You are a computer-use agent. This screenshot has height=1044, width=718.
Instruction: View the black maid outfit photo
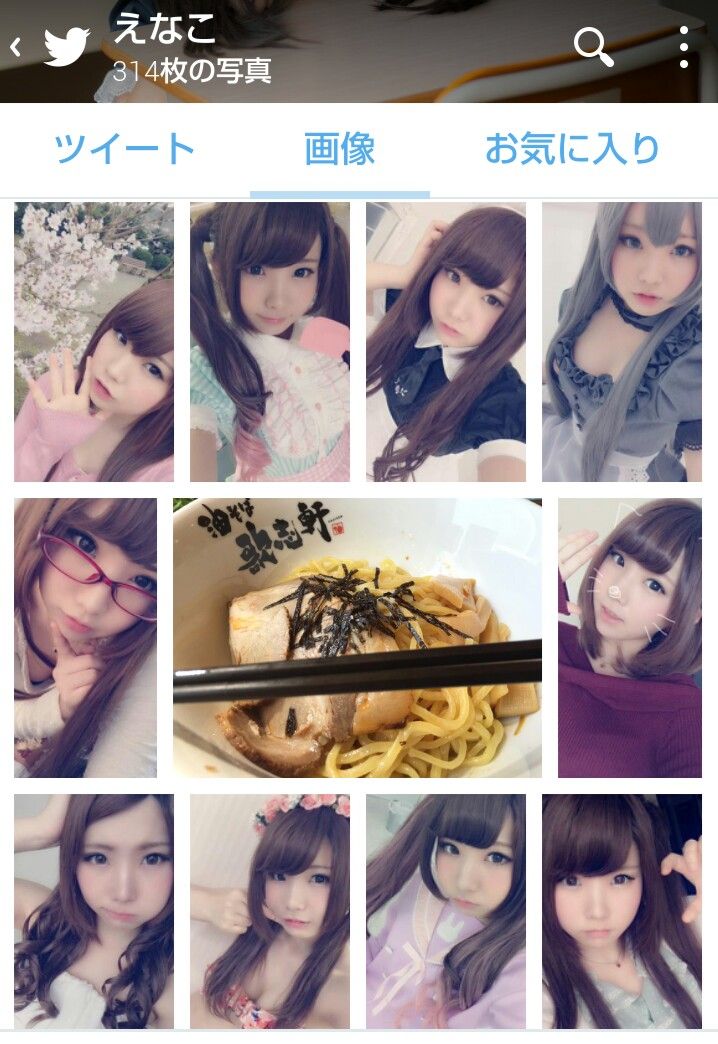[446, 342]
